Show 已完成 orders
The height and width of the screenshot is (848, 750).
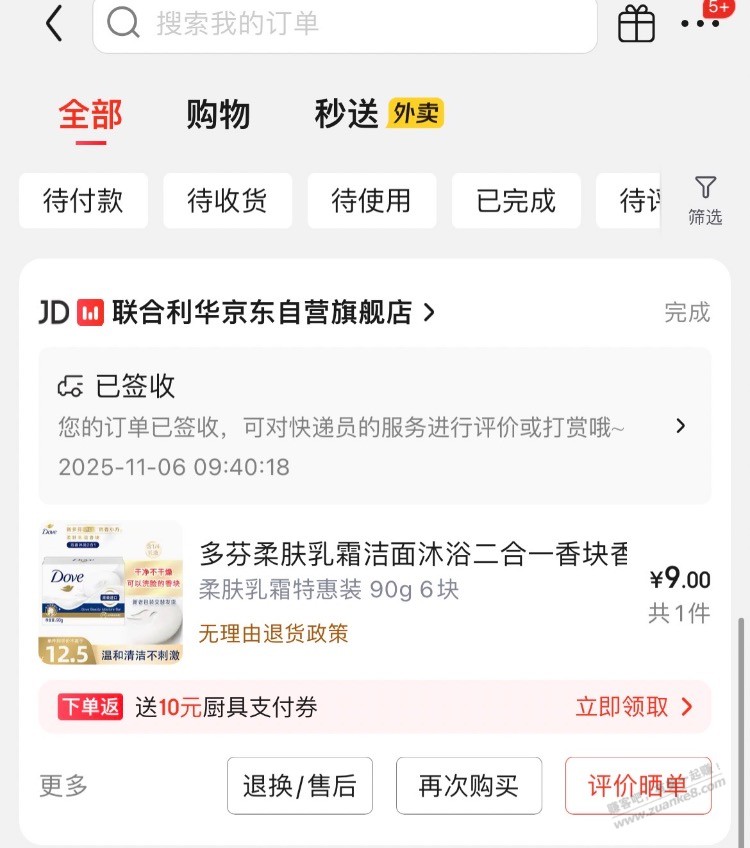tap(516, 200)
